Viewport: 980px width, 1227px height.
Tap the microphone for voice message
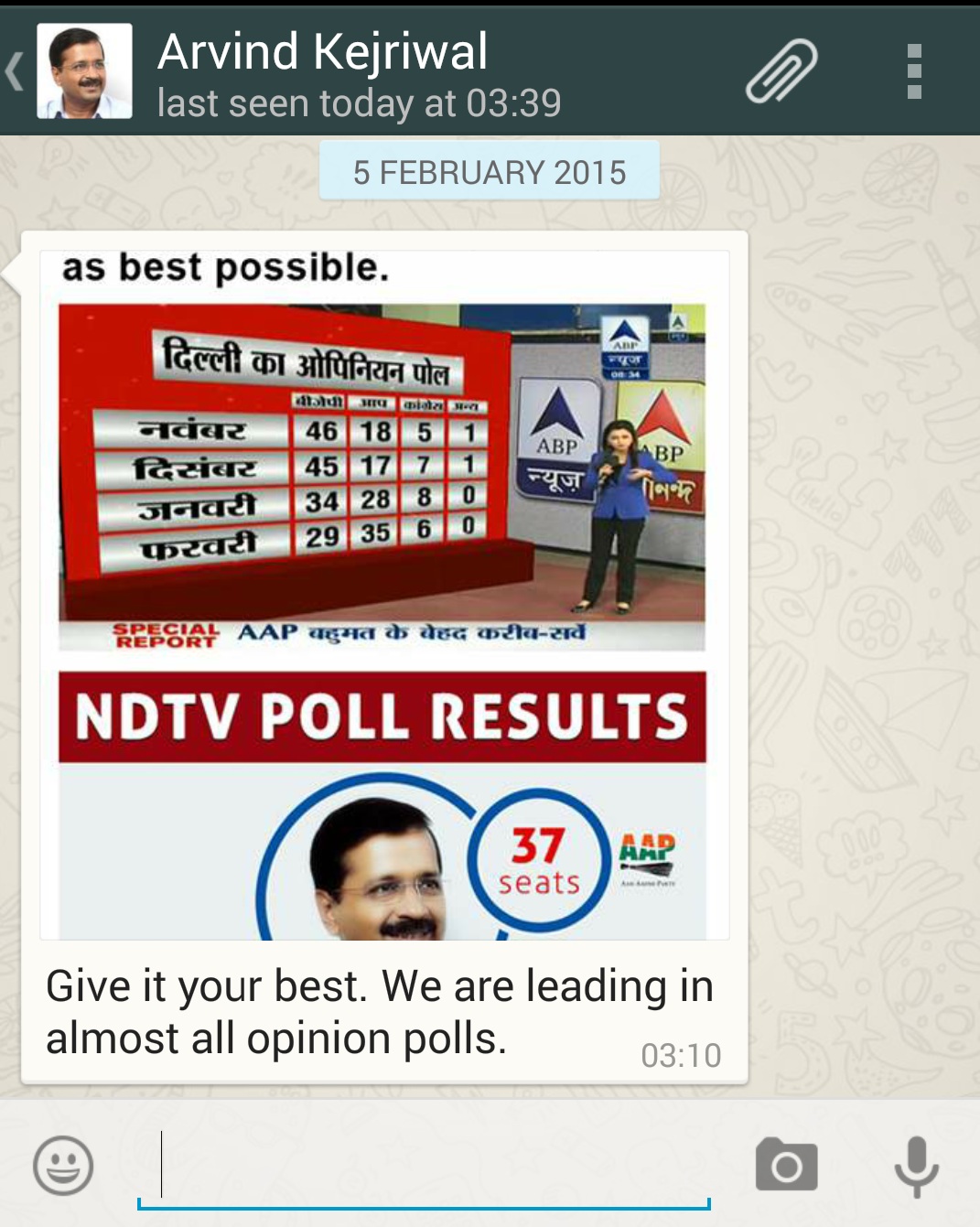916,1165
